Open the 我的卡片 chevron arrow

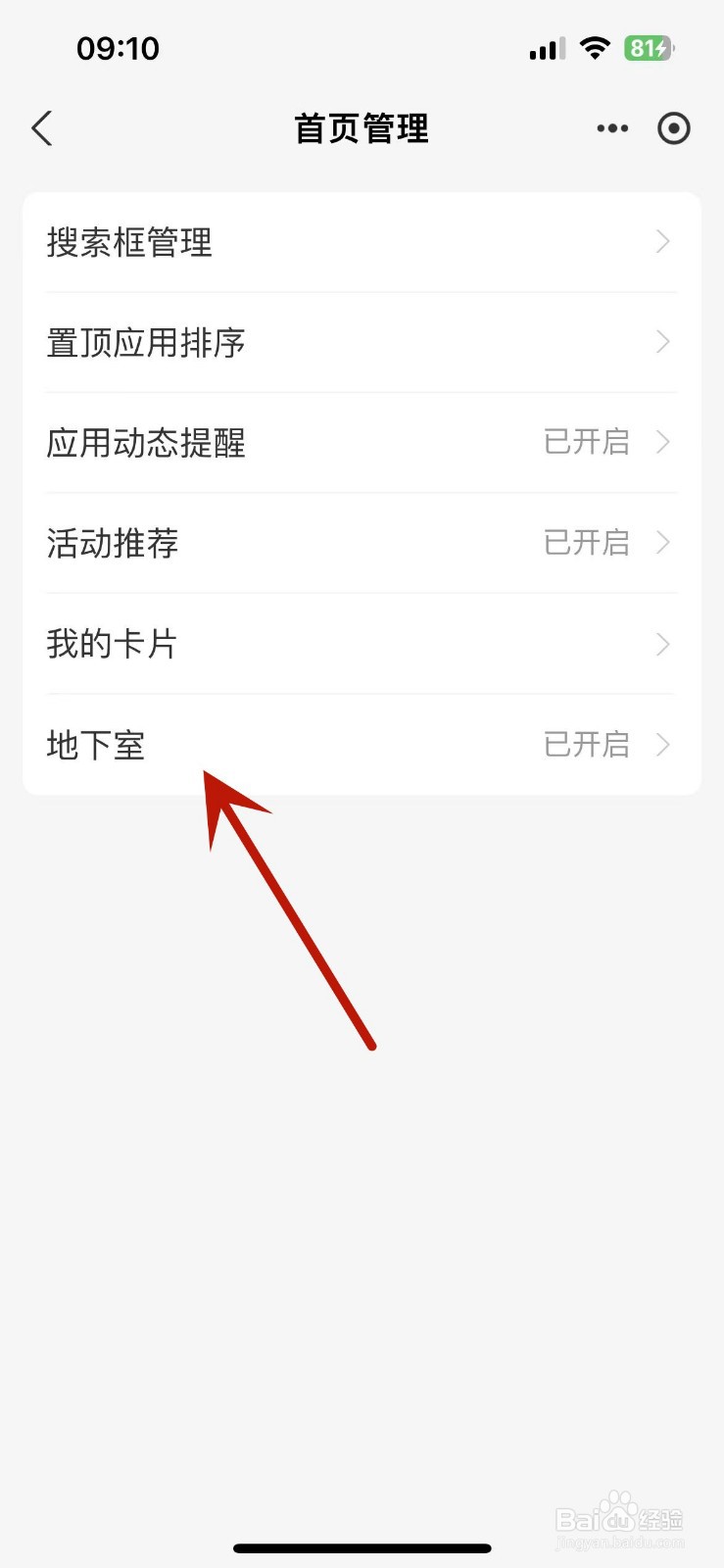(x=661, y=644)
